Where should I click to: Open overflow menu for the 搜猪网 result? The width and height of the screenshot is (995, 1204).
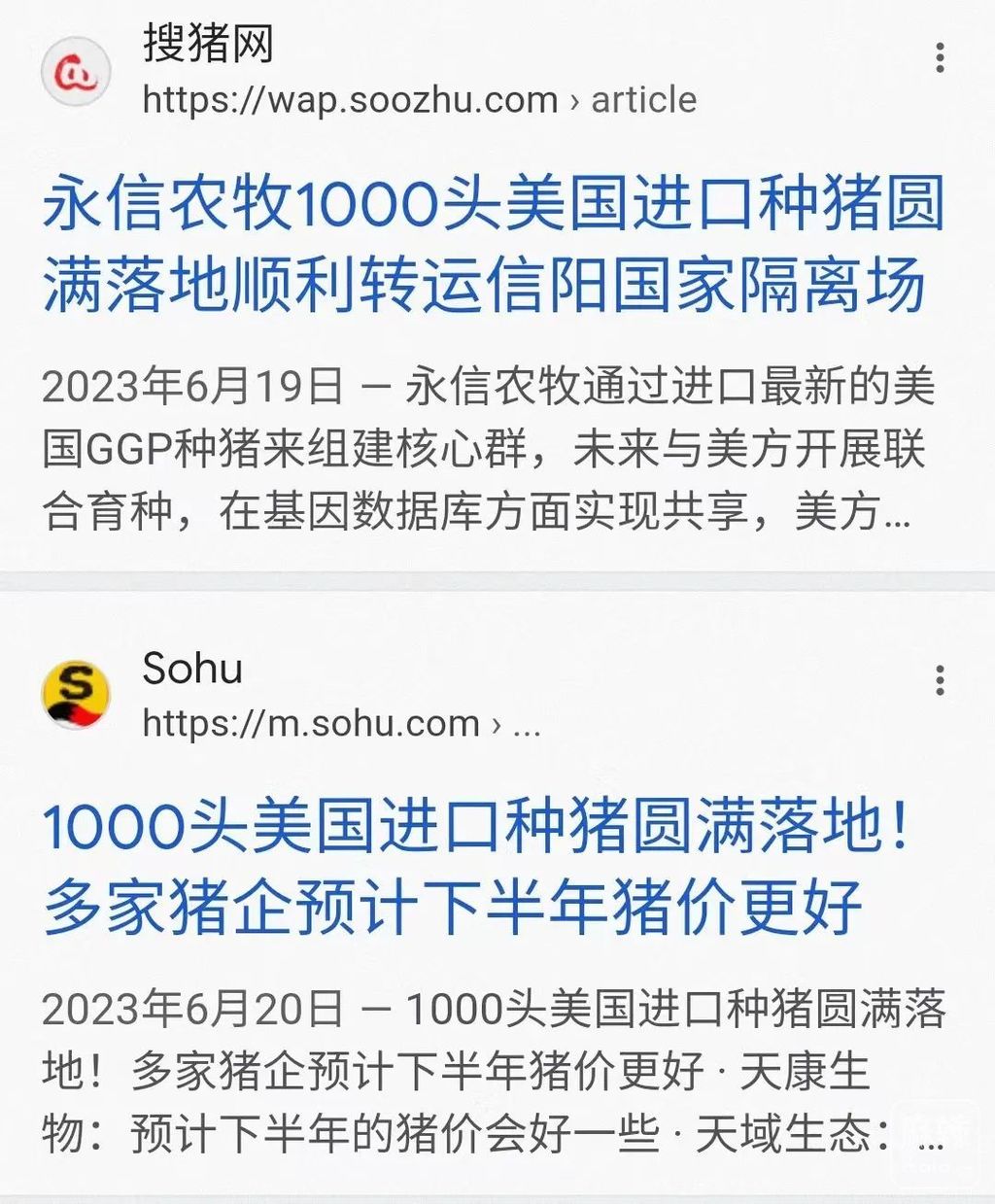pos(939,58)
